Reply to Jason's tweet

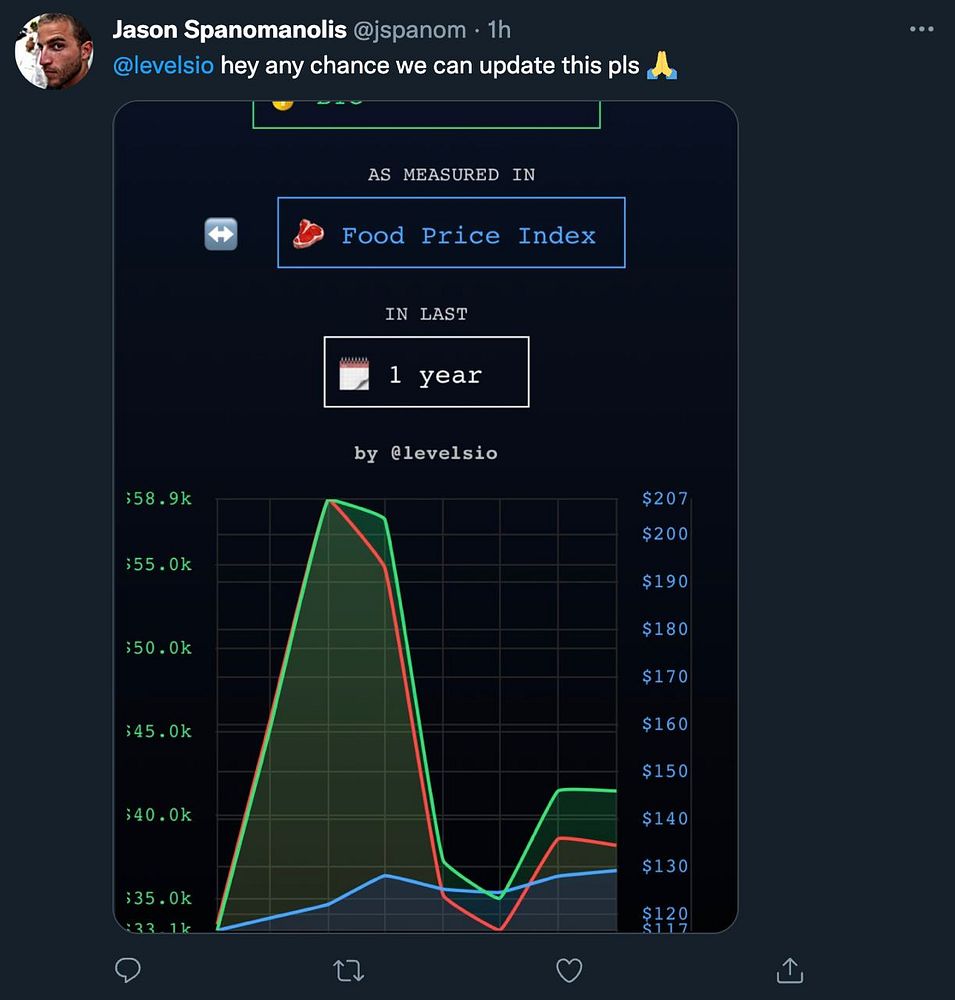point(128,969)
